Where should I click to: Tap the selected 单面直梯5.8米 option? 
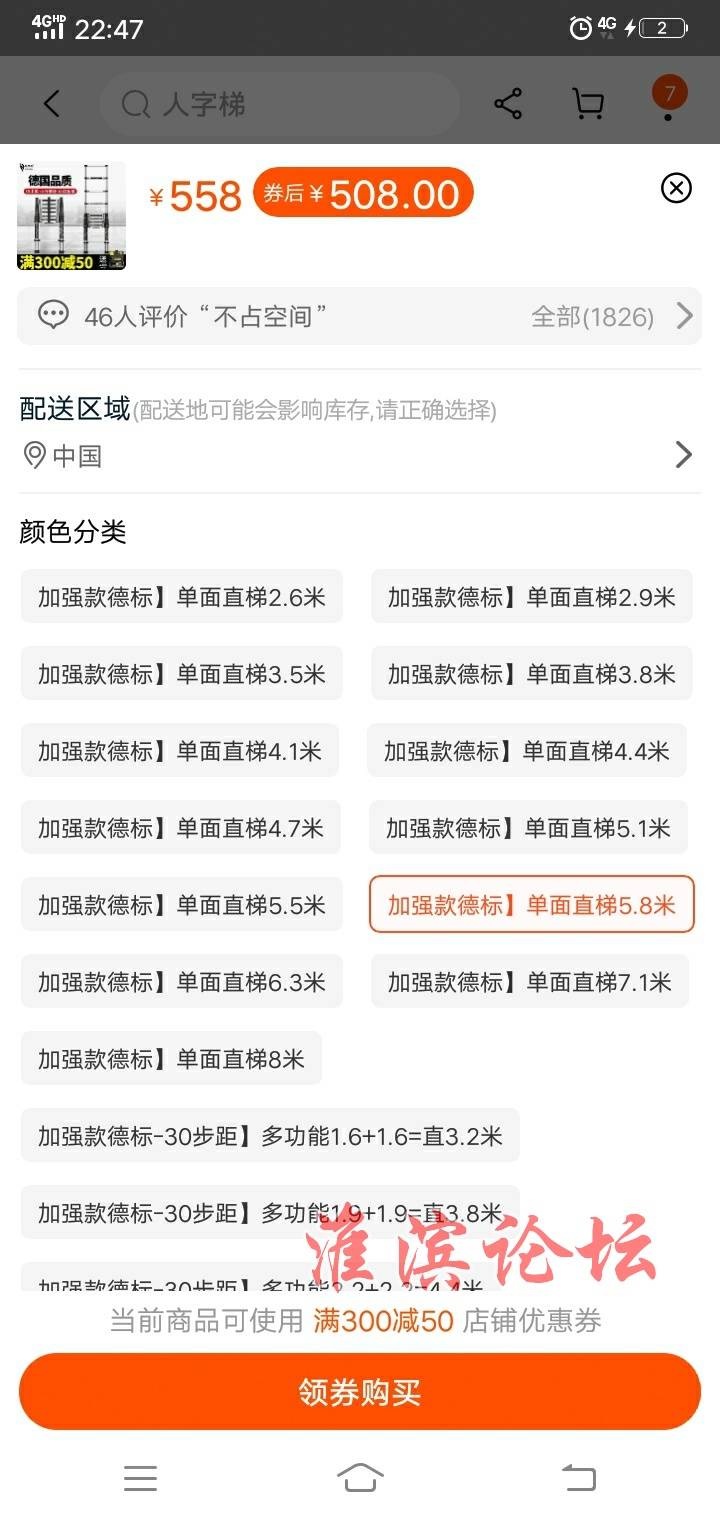[x=532, y=905]
